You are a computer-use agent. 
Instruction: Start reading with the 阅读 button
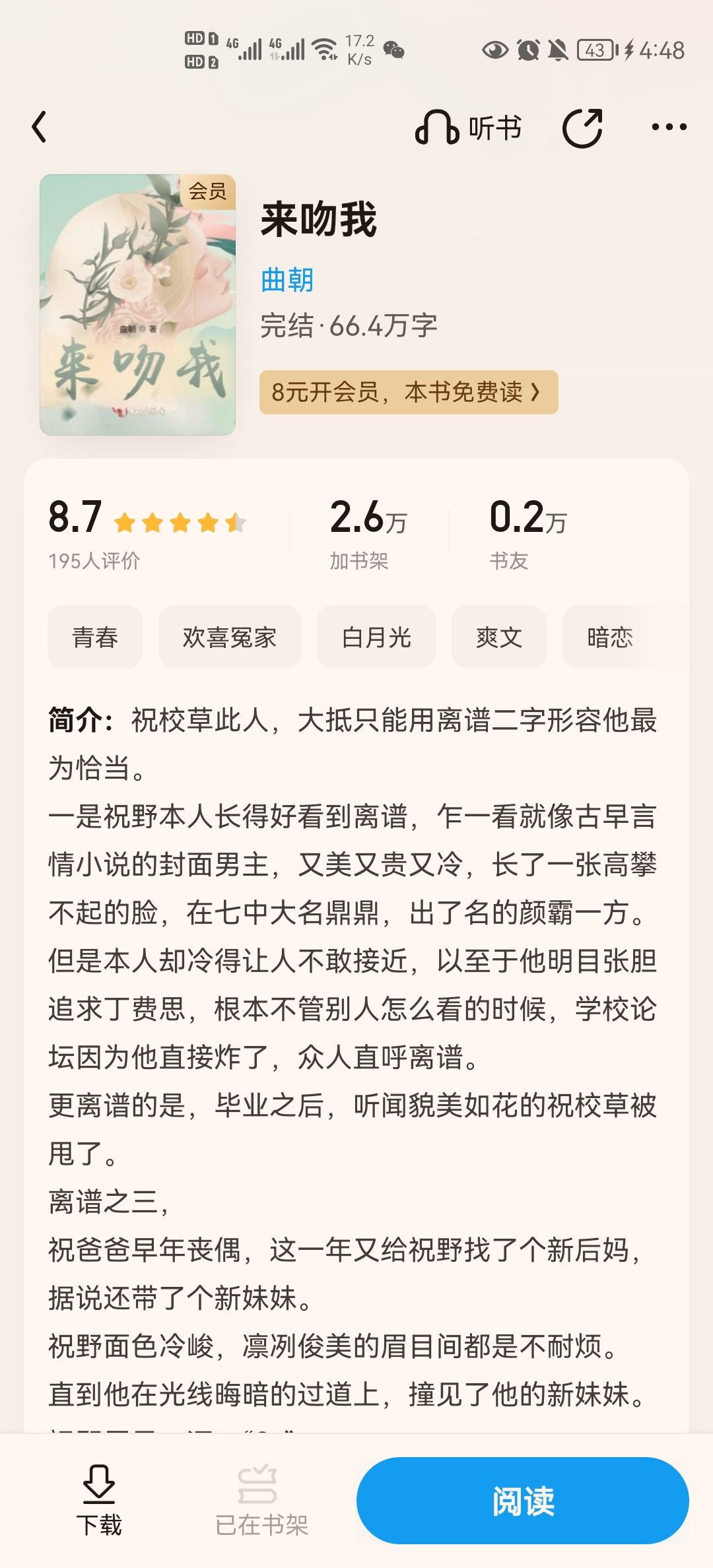click(x=523, y=1501)
